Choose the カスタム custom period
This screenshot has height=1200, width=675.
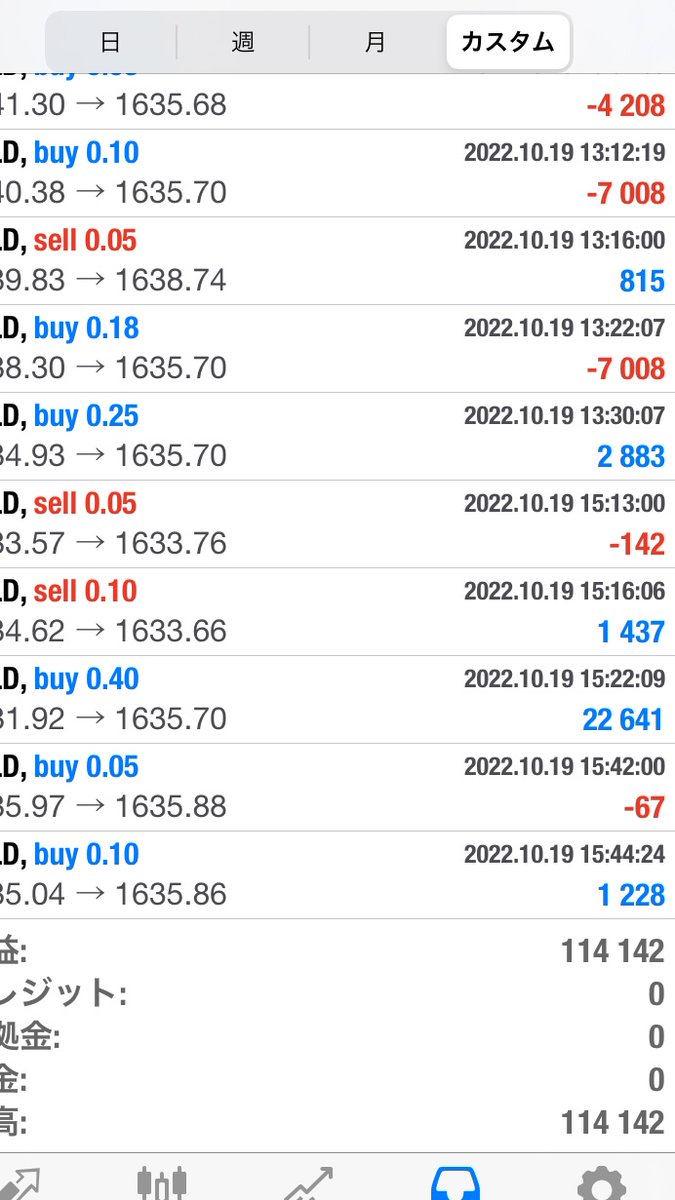pyautogui.click(x=507, y=42)
